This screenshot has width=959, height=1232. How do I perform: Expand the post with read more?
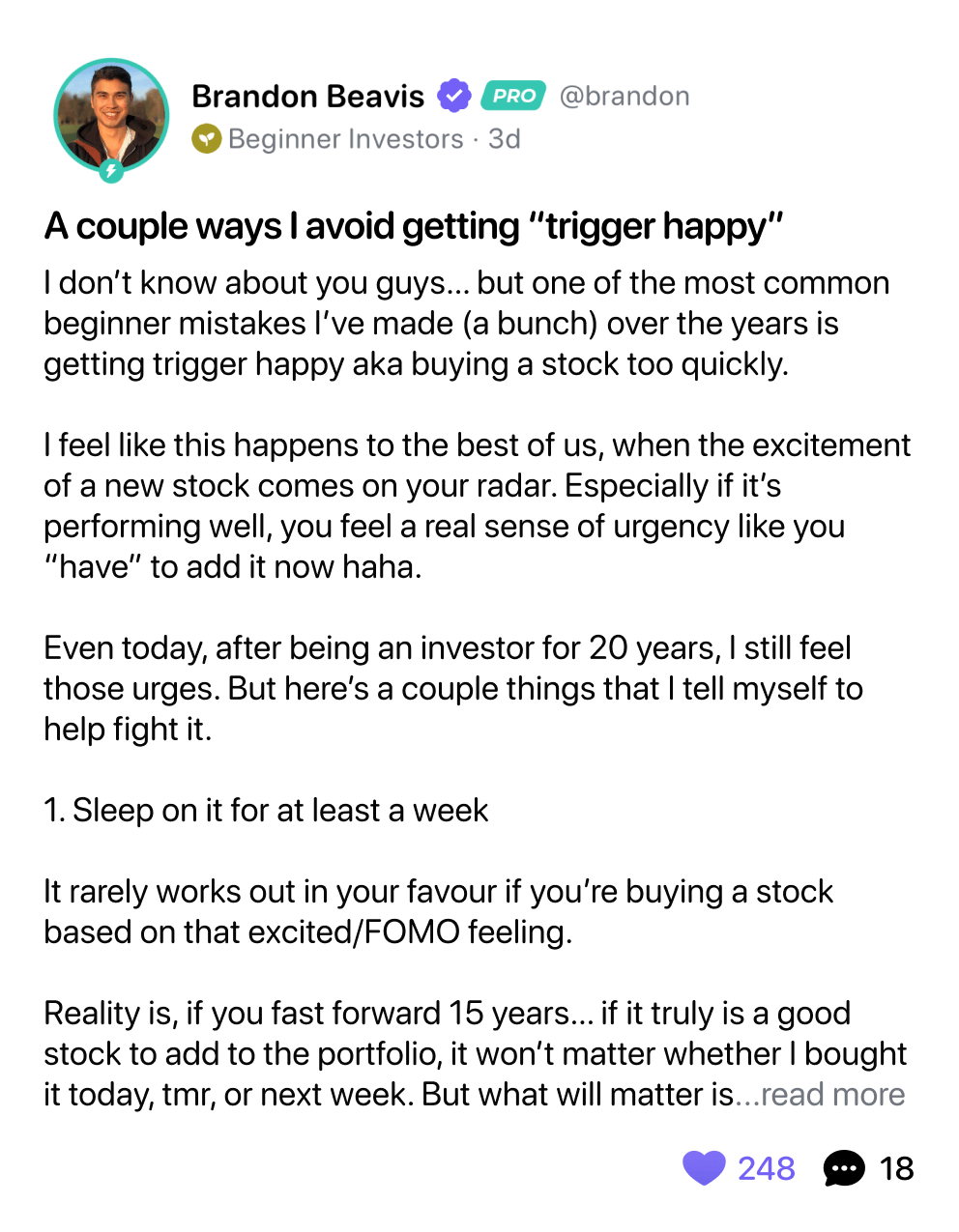pos(831,1095)
